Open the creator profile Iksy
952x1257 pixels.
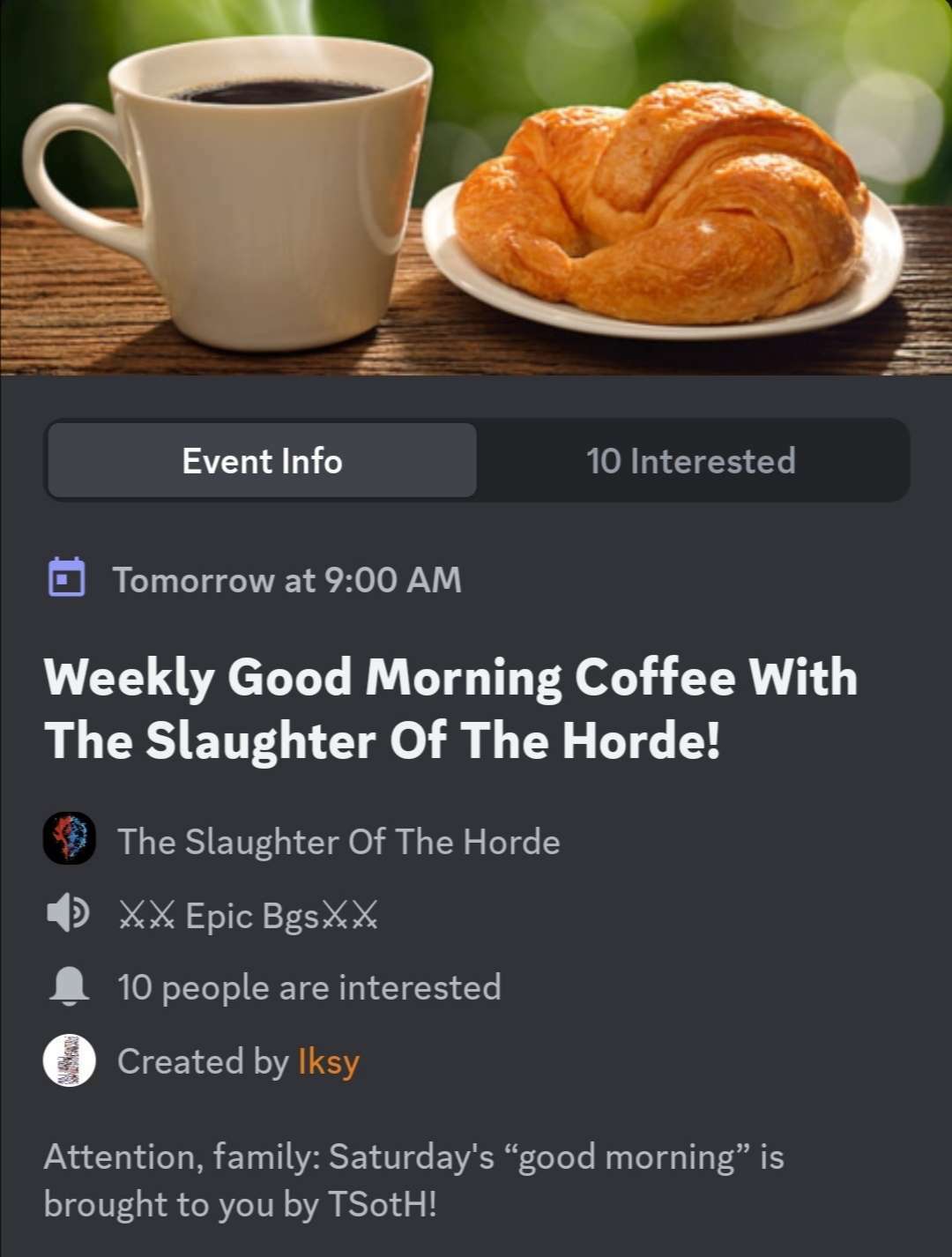coord(328,1061)
